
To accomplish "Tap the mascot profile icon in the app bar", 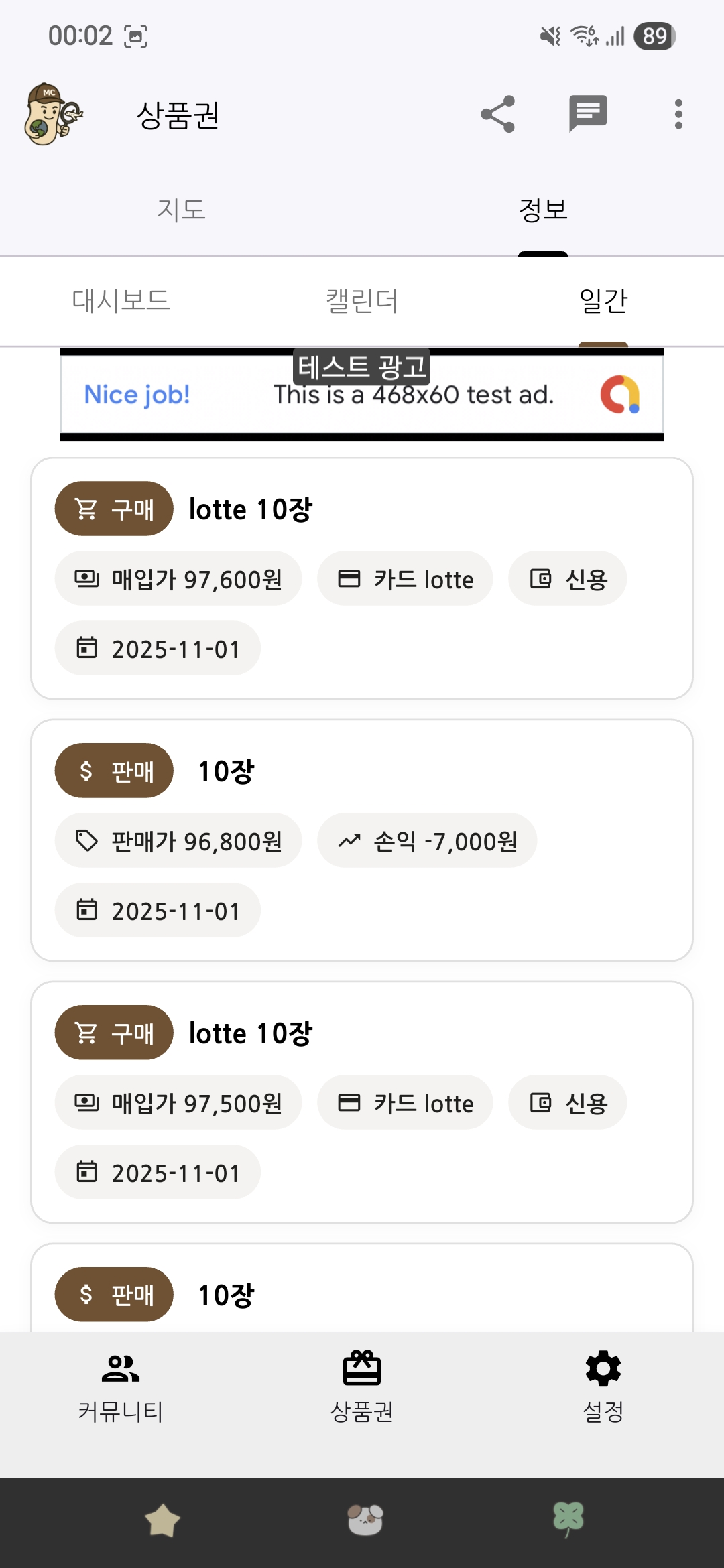I will [x=52, y=114].
